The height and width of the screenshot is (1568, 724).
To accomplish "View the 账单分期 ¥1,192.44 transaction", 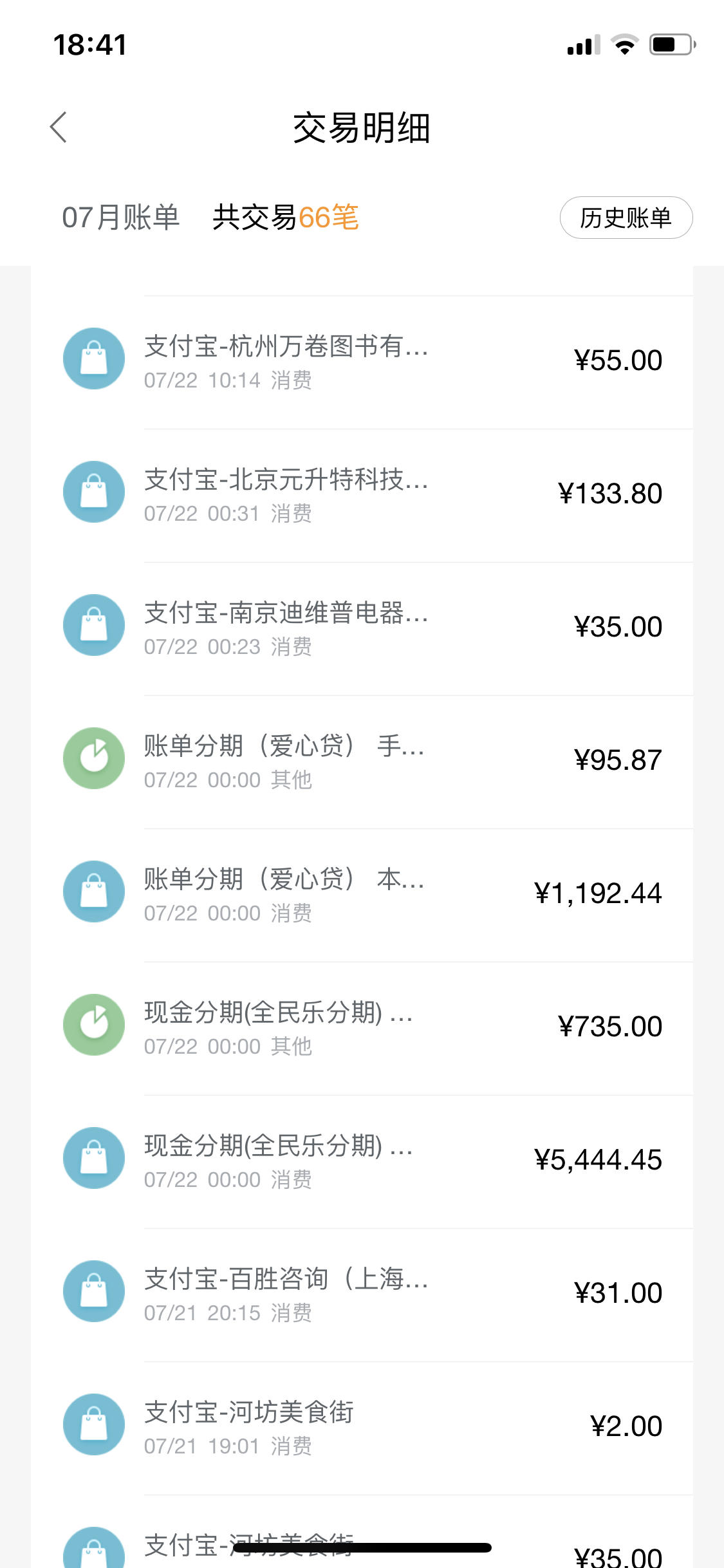I will [x=362, y=895].
